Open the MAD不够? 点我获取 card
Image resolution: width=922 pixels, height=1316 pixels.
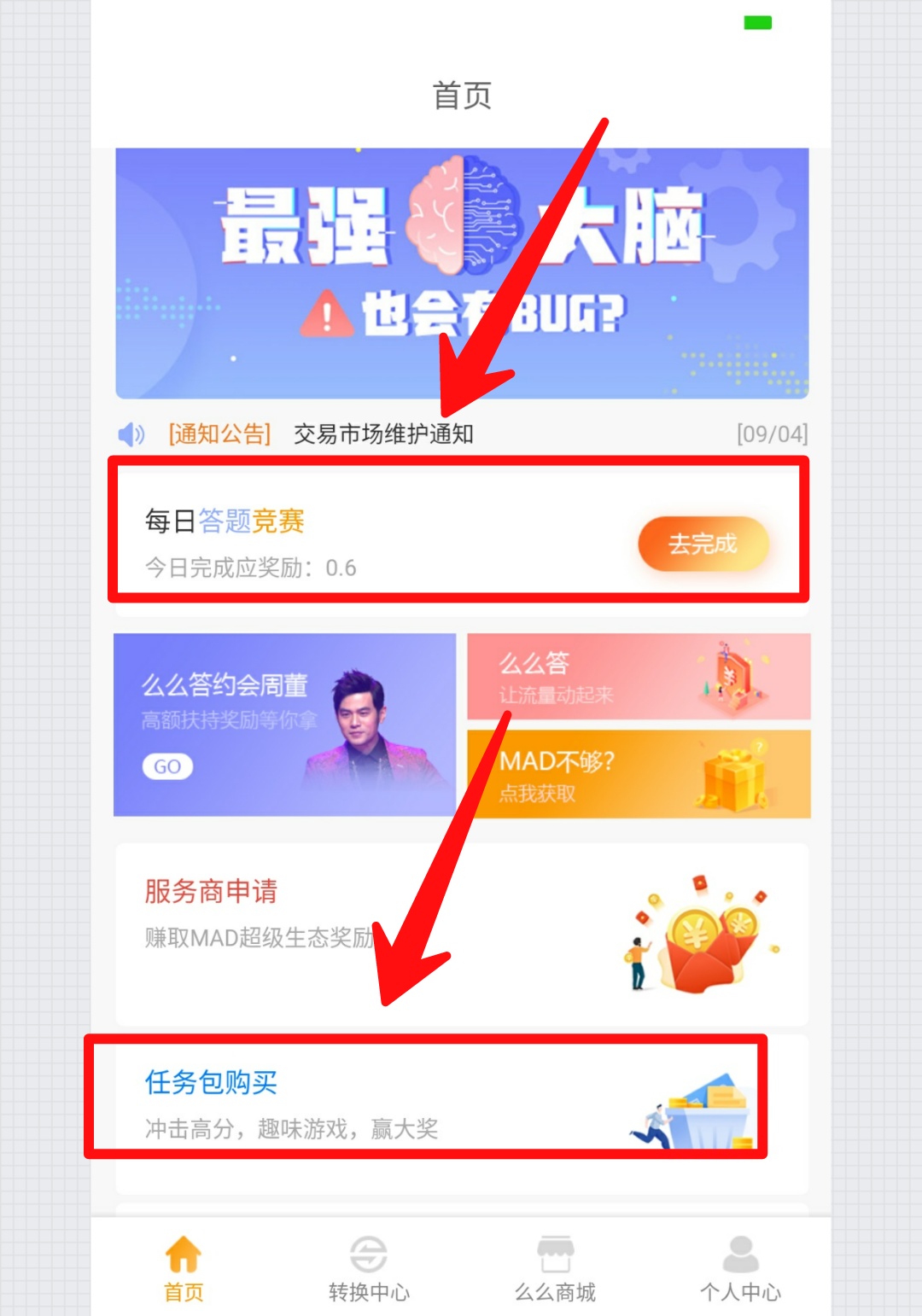pyautogui.click(x=639, y=775)
